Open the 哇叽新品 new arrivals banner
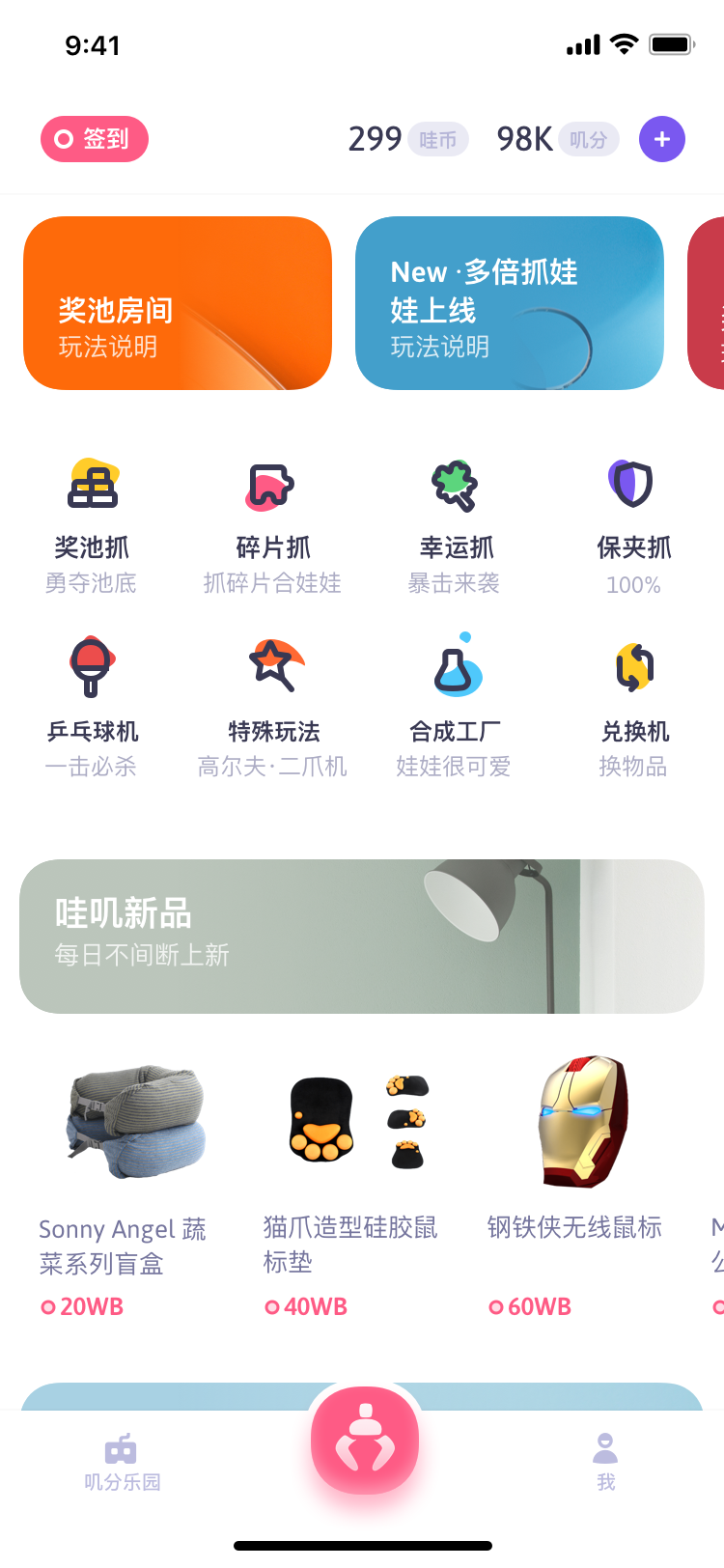724x1568 pixels. click(362, 937)
